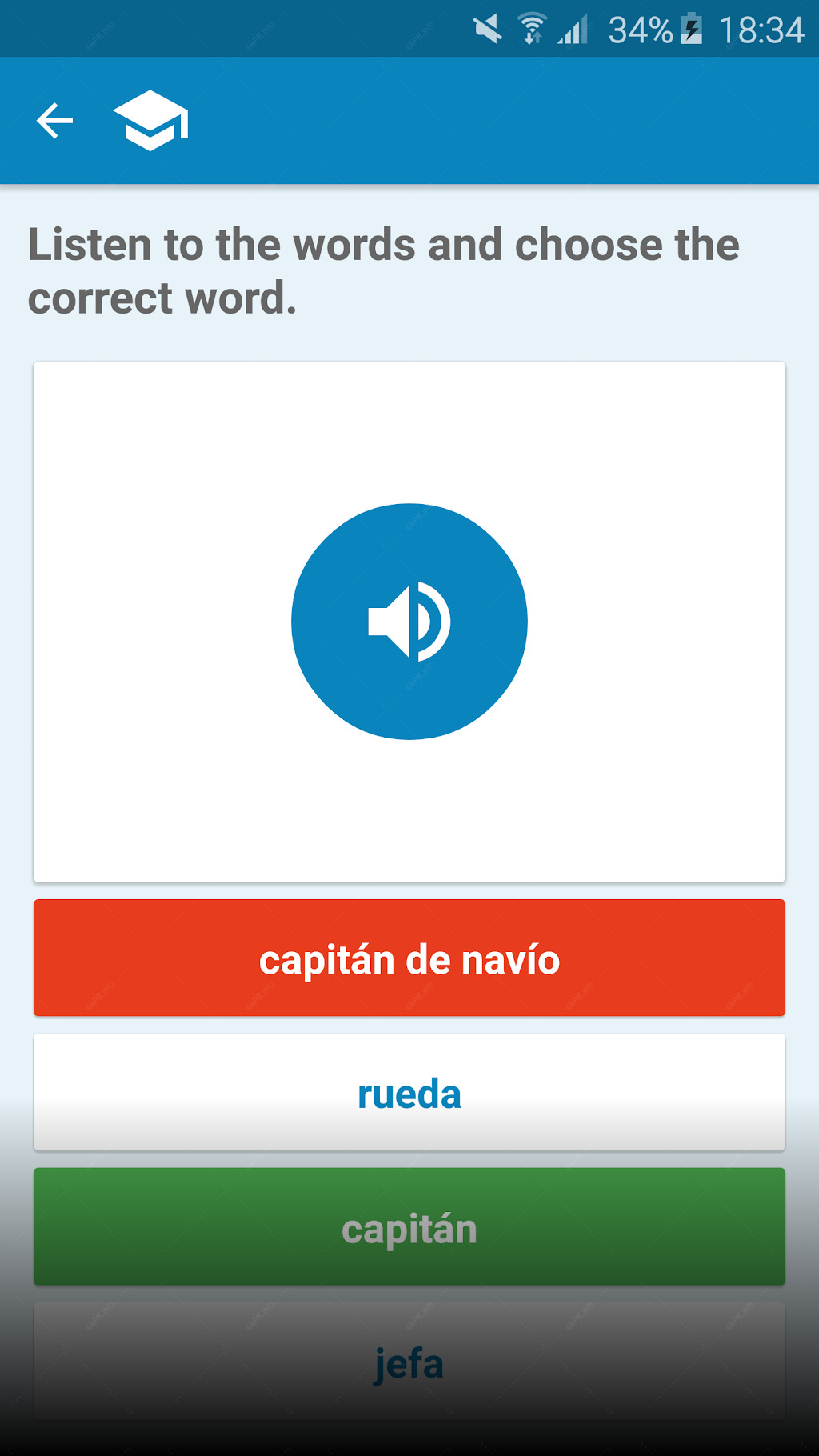Pick the answer 'capitán'
The height and width of the screenshot is (1456, 819).
pyautogui.click(x=409, y=1226)
